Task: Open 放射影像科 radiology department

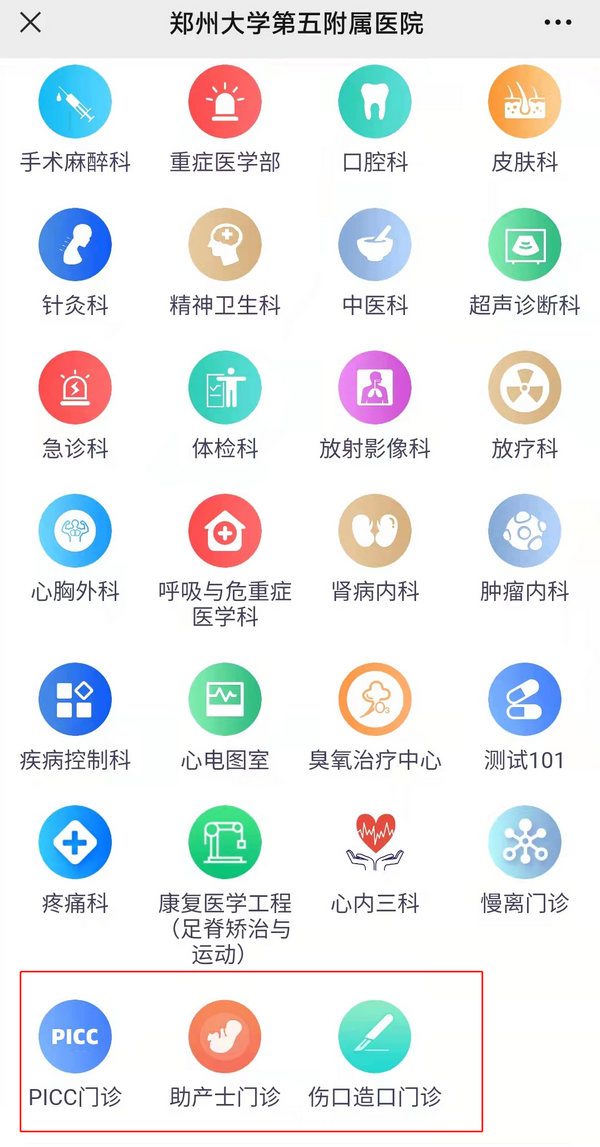Action: pos(375,388)
